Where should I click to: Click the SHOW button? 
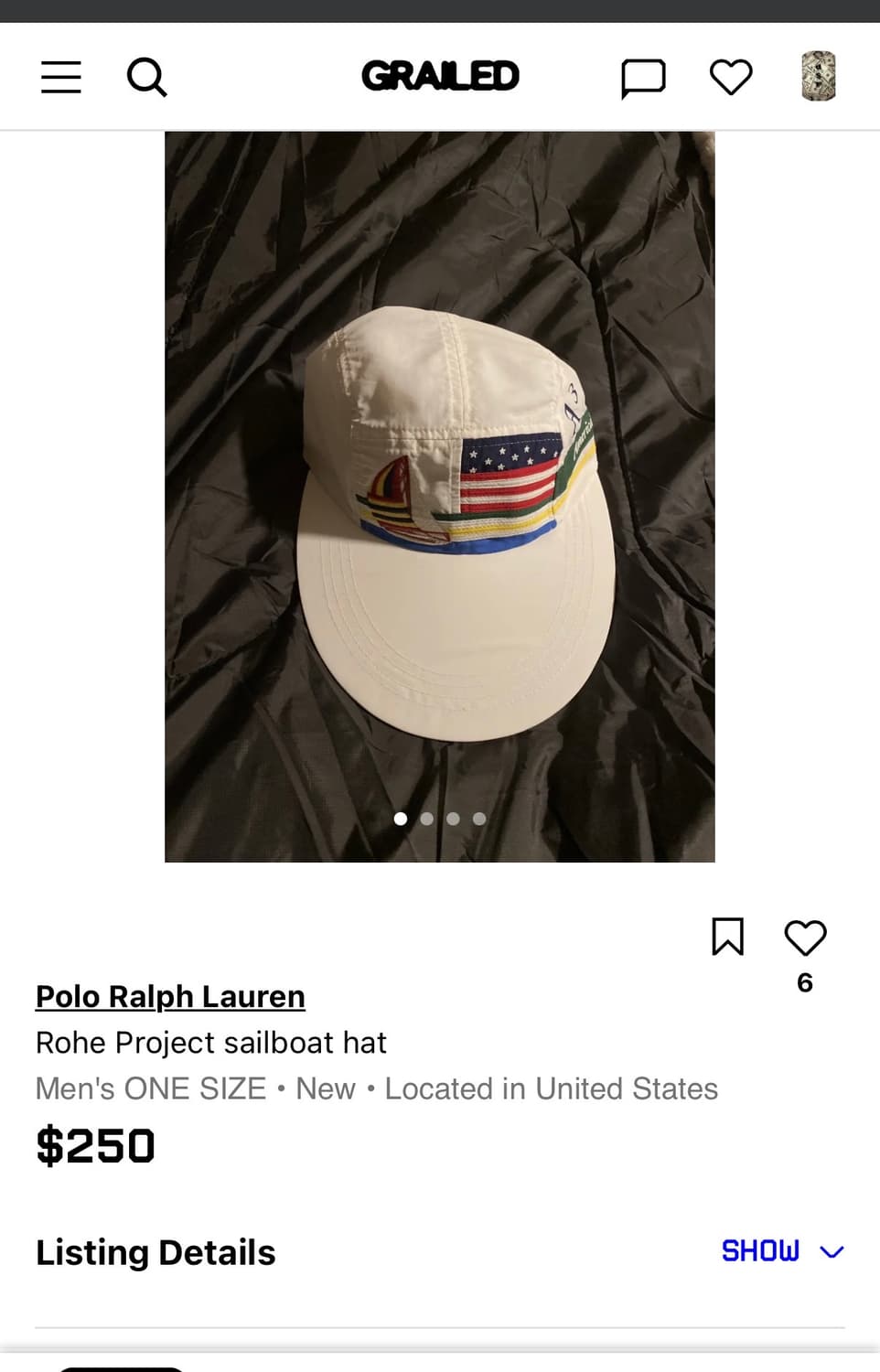761,1251
